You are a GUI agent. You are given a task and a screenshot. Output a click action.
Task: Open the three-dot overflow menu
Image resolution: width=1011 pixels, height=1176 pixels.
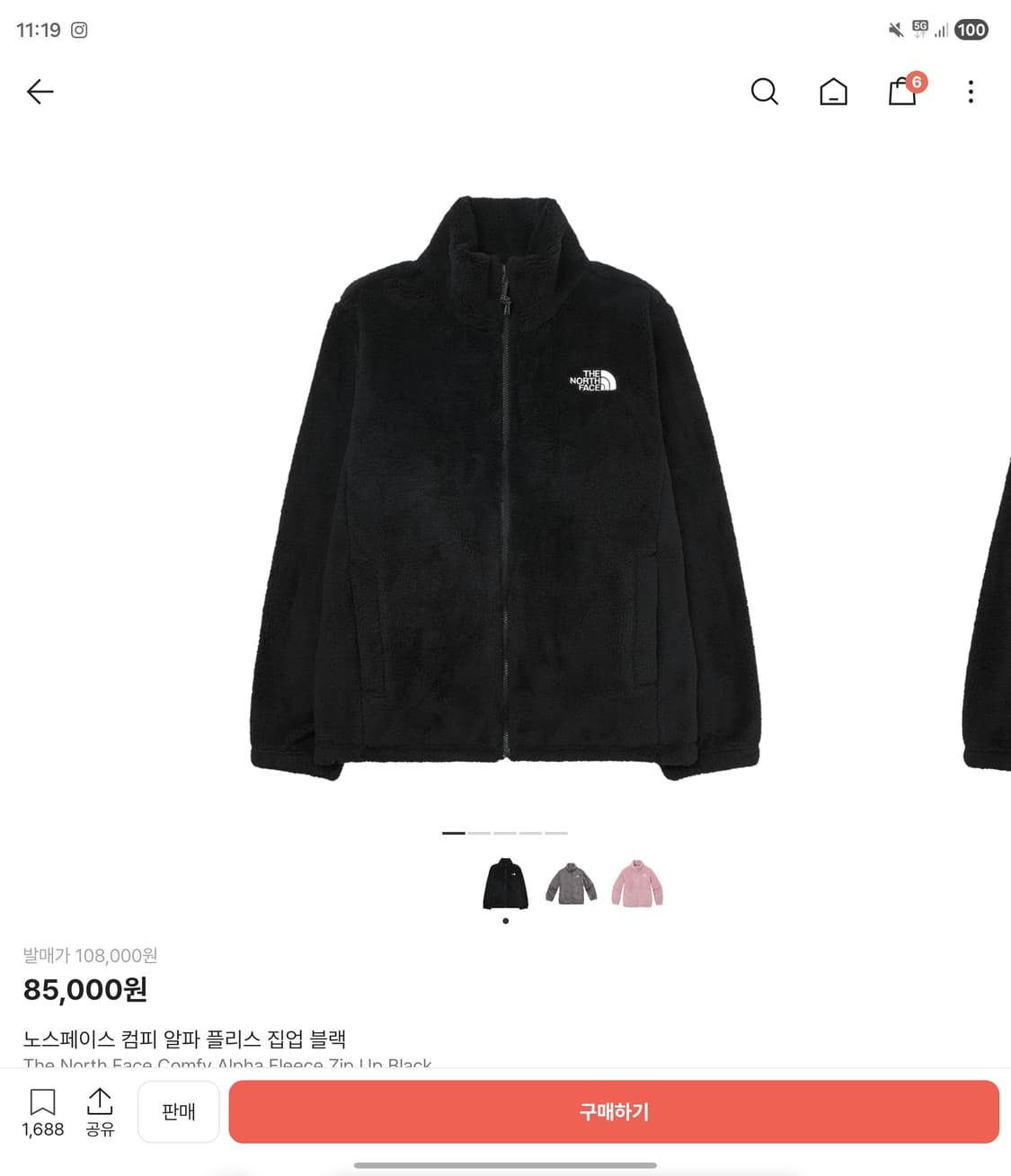(971, 92)
